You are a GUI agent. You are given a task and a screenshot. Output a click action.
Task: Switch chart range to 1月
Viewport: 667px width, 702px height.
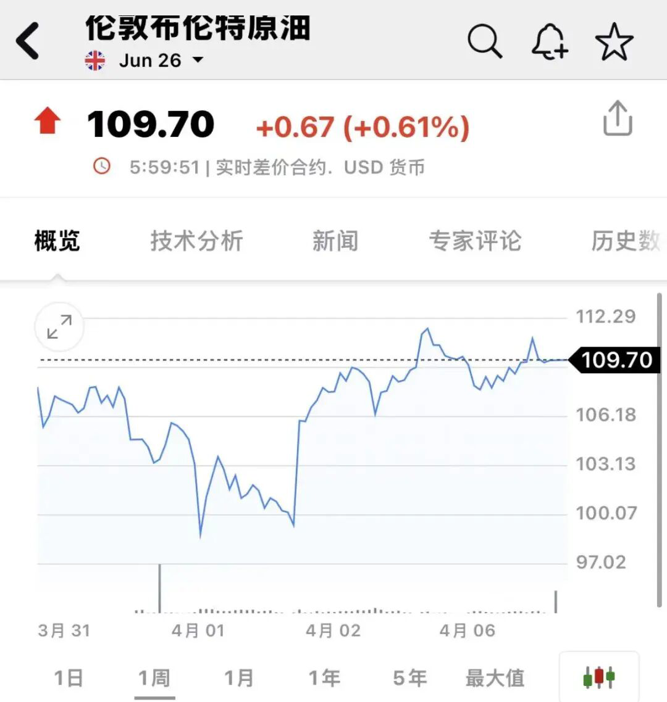click(x=239, y=678)
